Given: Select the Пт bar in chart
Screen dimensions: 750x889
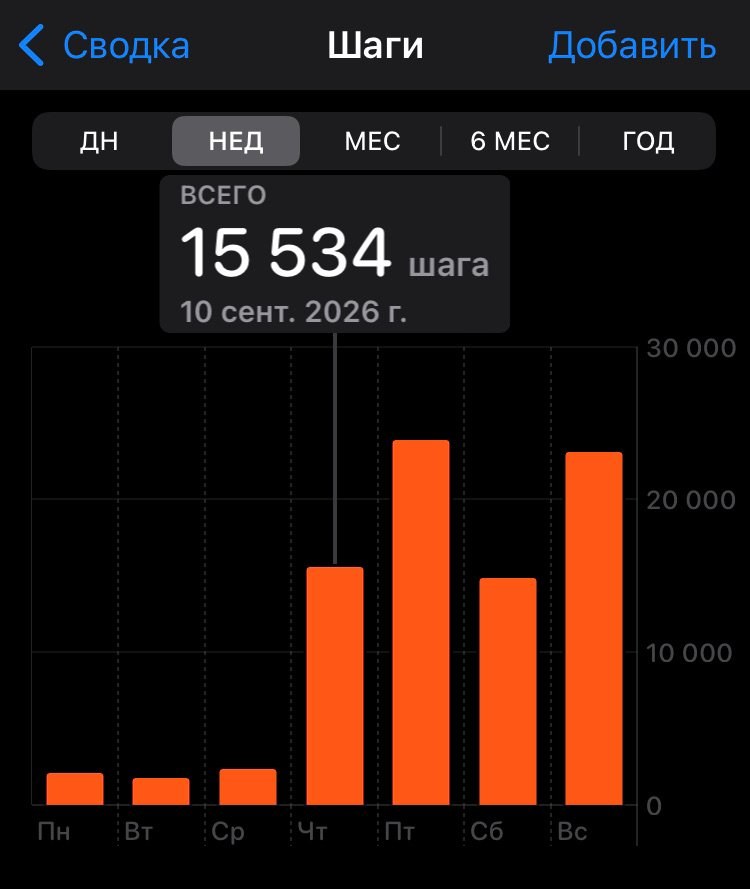Looking at the screenshot, I should click(421, 623).
